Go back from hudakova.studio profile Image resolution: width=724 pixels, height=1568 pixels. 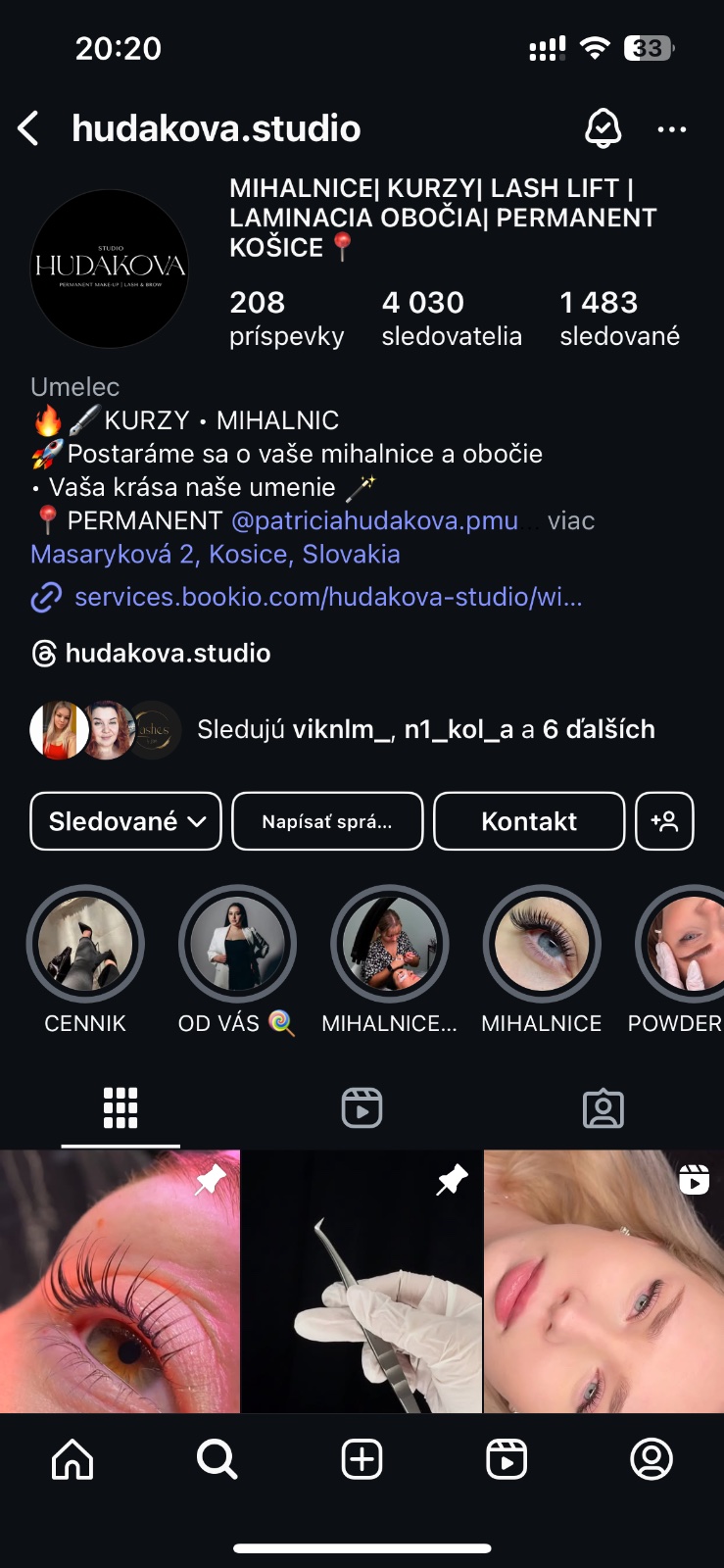[x=29, y=128]
